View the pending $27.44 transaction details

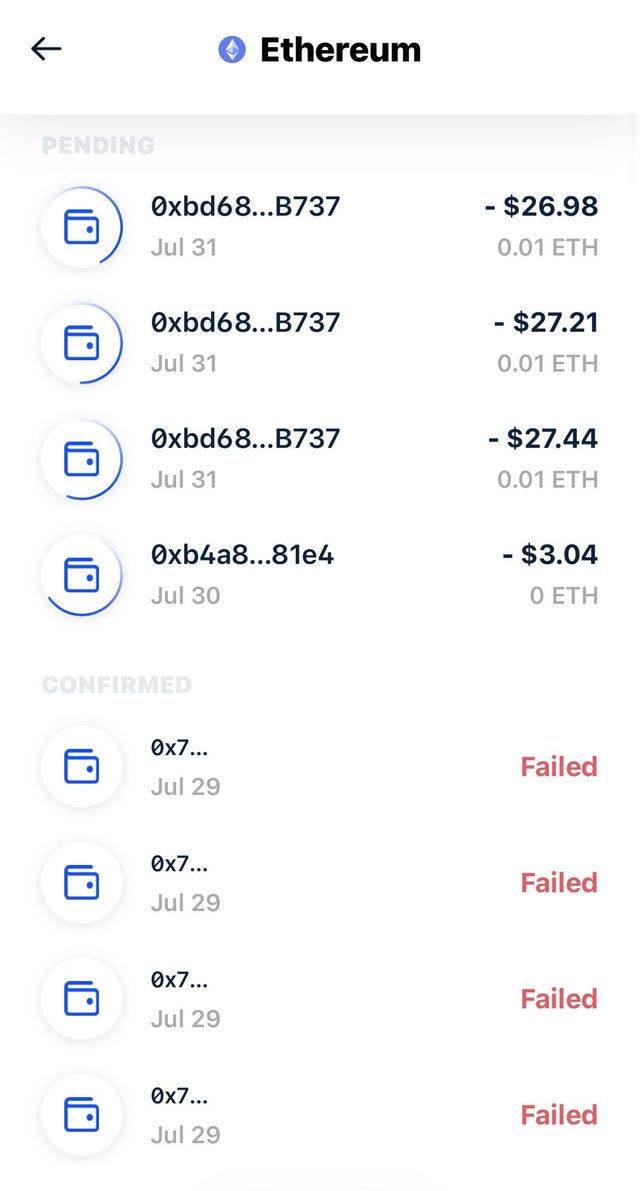click(x=320, y=458)
